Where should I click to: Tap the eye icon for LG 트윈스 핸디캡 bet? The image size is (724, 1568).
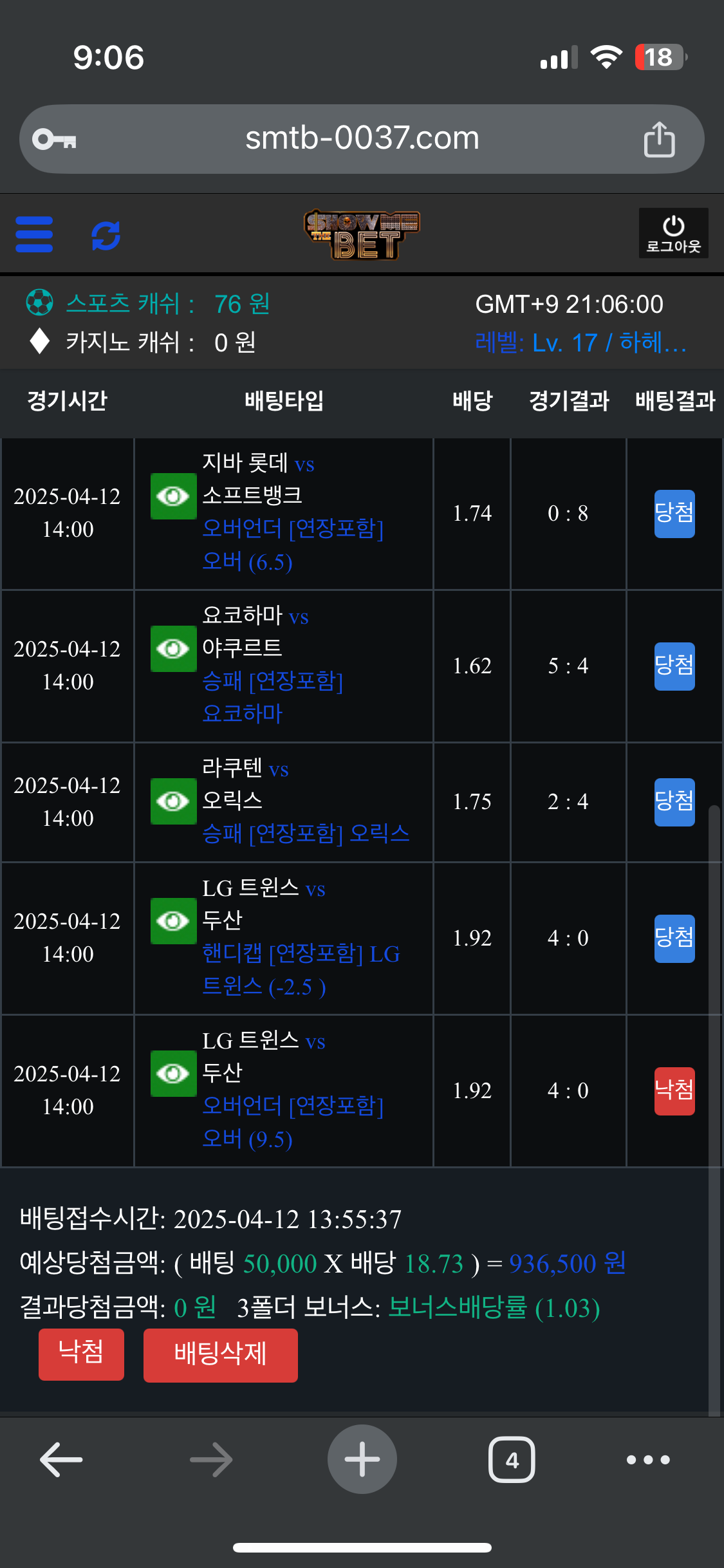[x=173, y=921]
